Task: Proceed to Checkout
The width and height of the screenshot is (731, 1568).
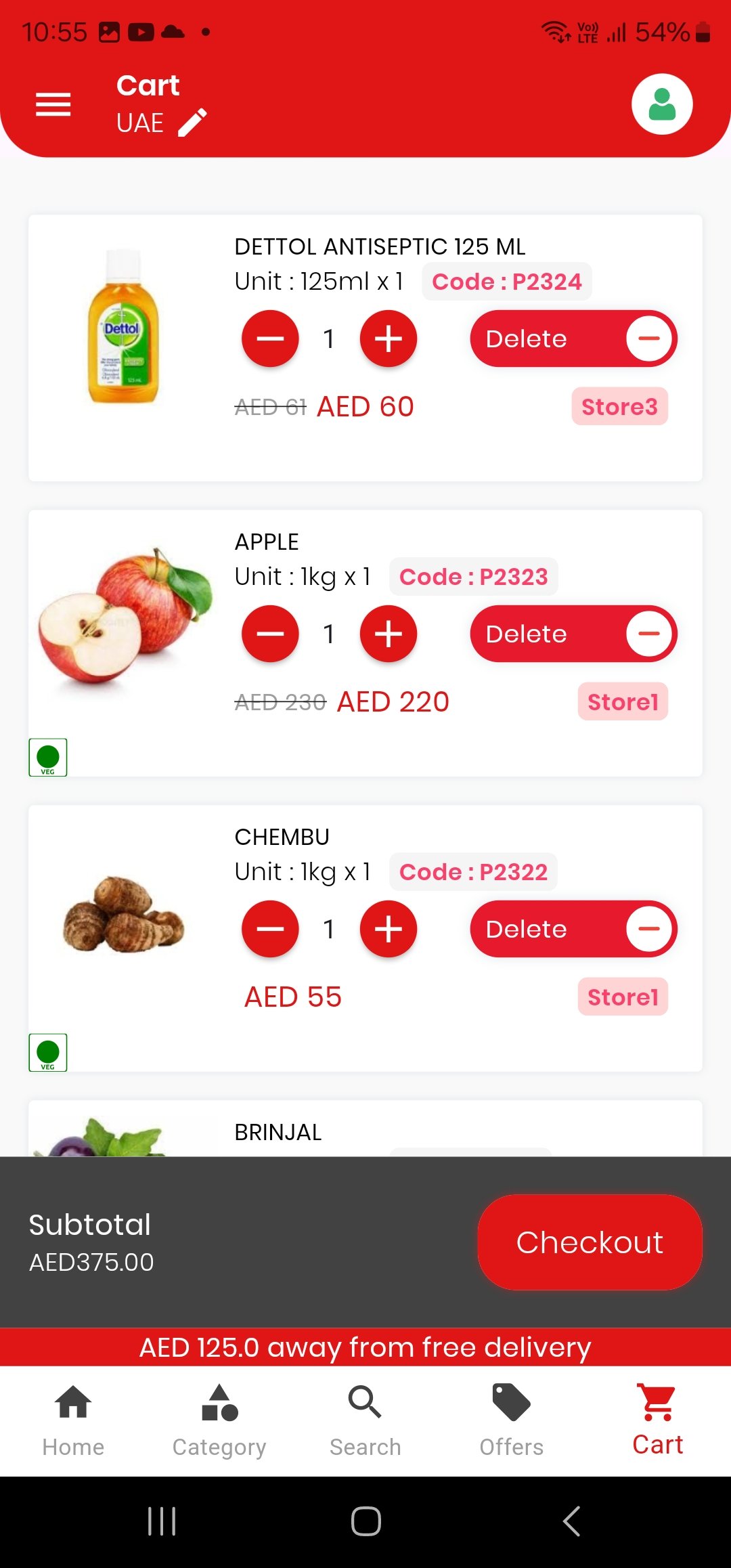Action: click(x=590, y=1242)
